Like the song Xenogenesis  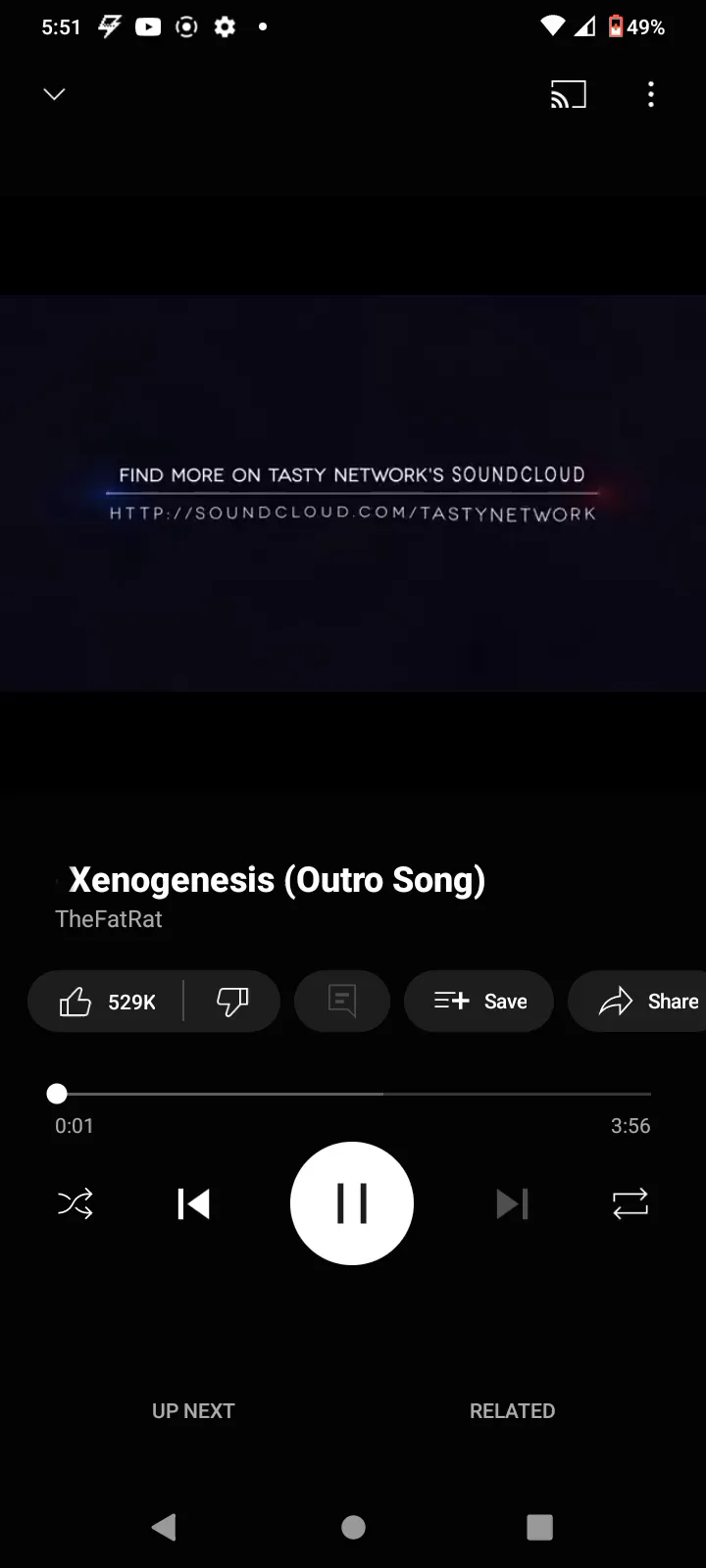[106, 1002]
